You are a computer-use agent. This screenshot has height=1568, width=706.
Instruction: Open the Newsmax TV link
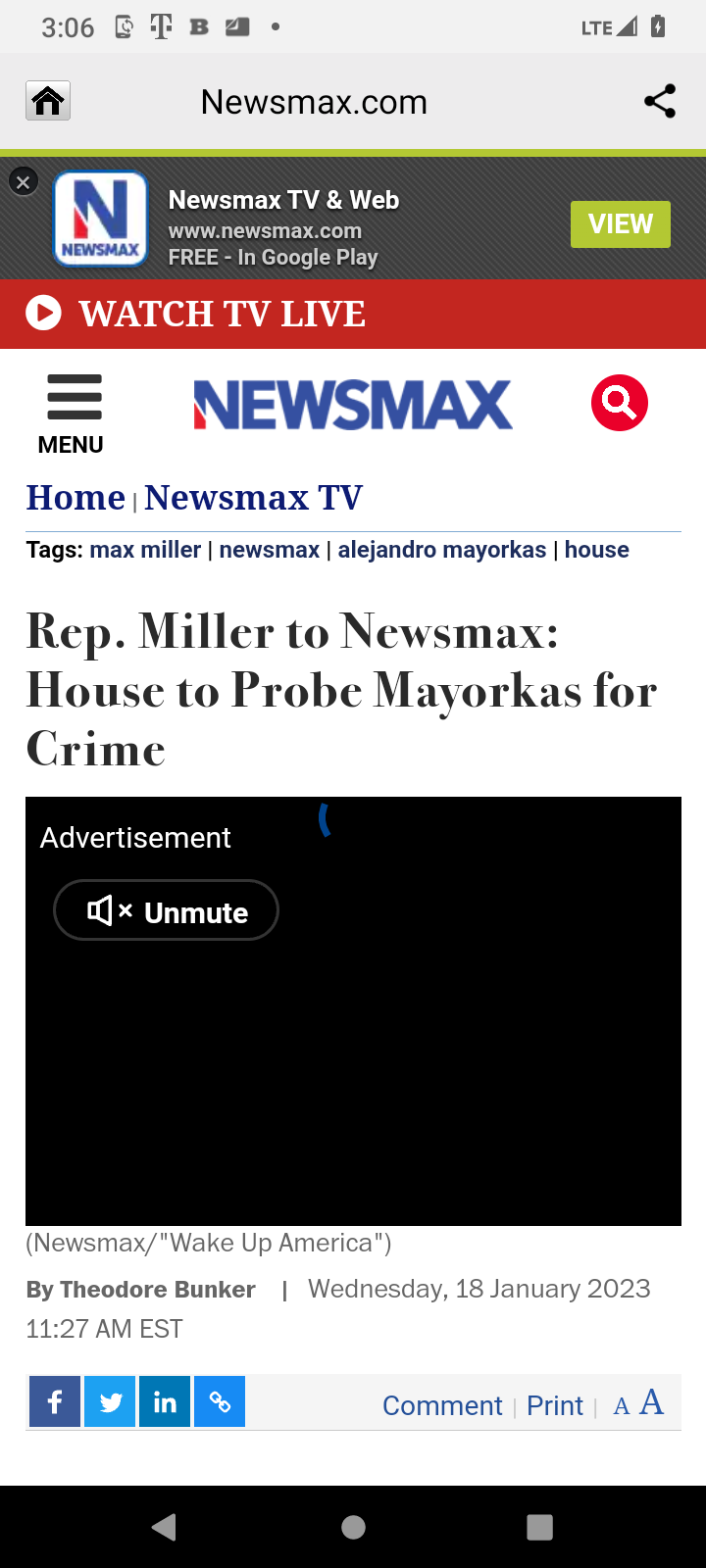[254, 498]
